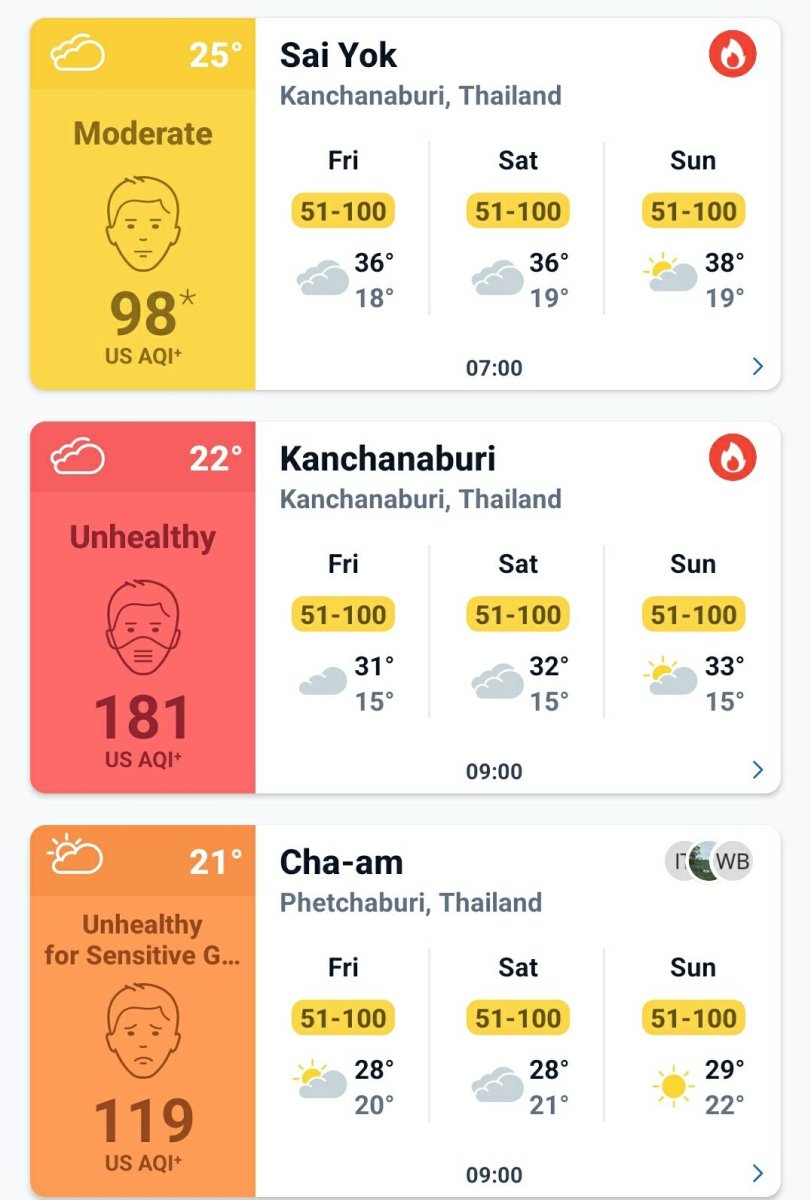Tap the chevron arrow on Cha-am card
Viewport: 811px width, 1200px height.
(757, 1173)
